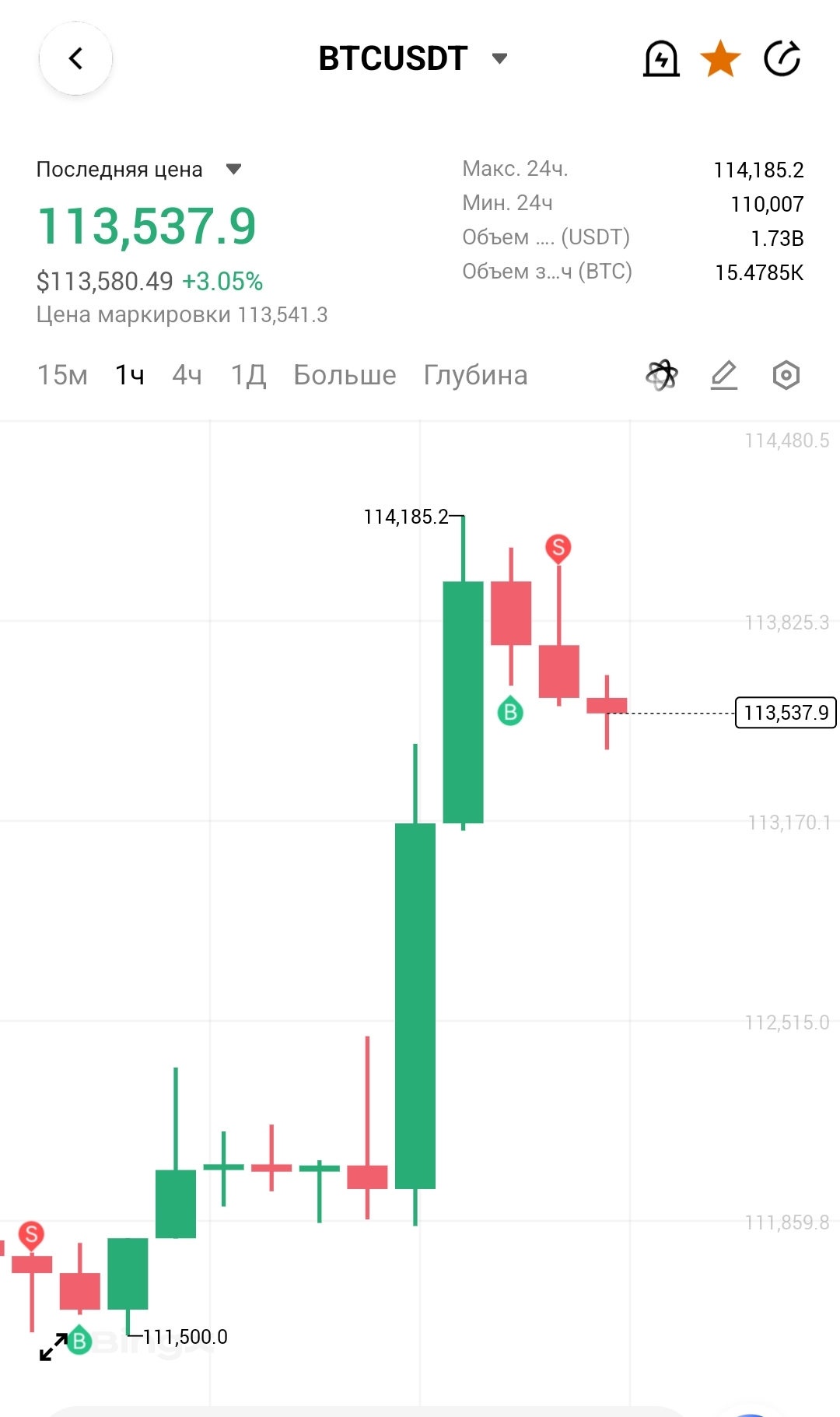
Task: Open the chart indicators icon
Action: (x=662, y=375)
